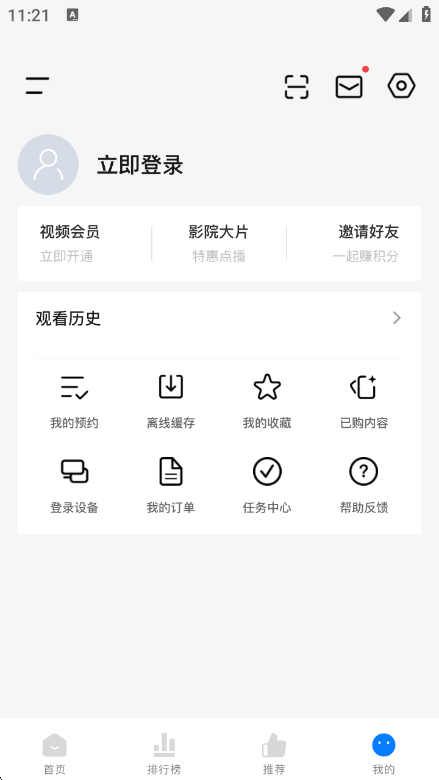
Task: Open 登录设备
Action: [x=74, y=486]
